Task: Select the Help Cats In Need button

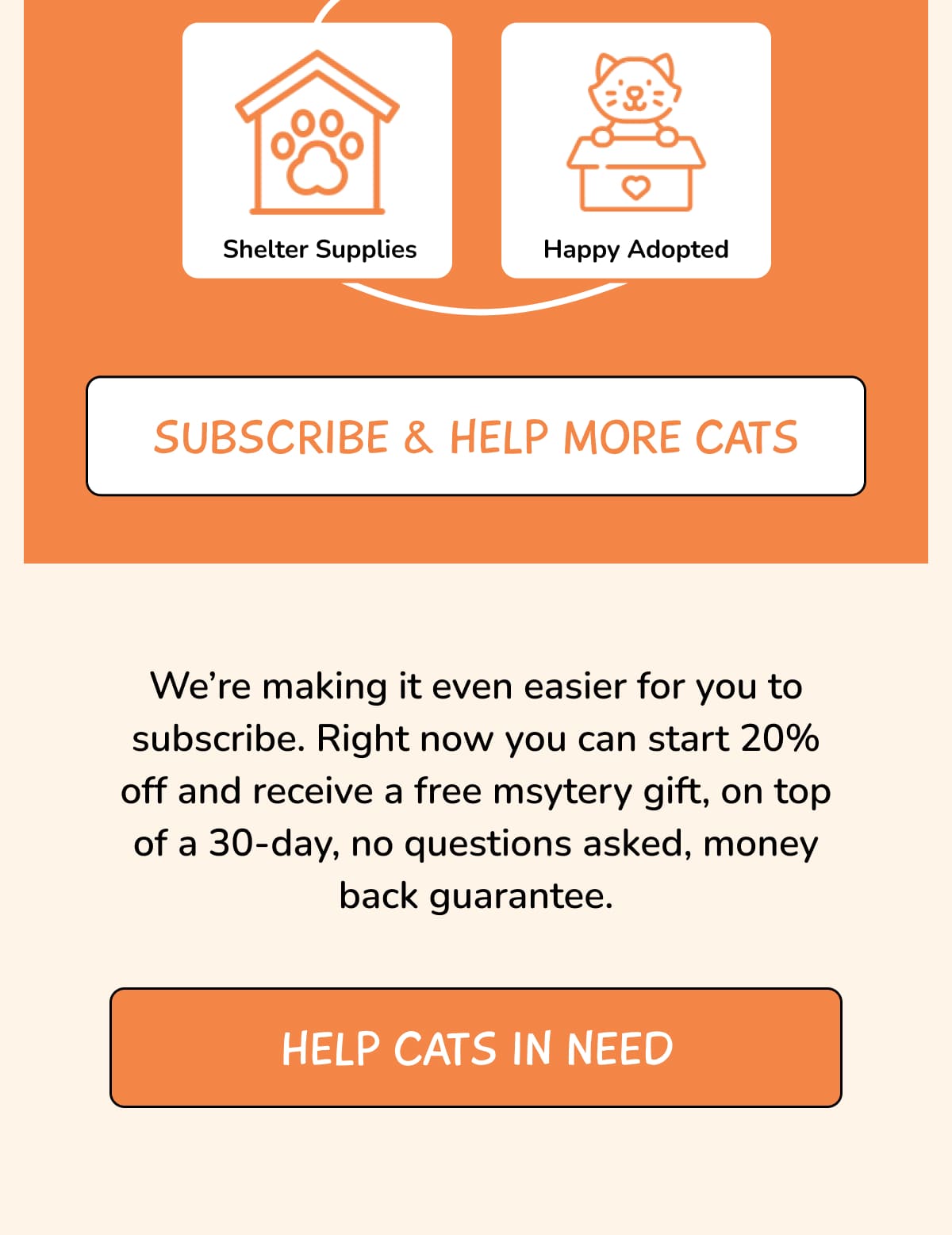Action: (476, 1048)
